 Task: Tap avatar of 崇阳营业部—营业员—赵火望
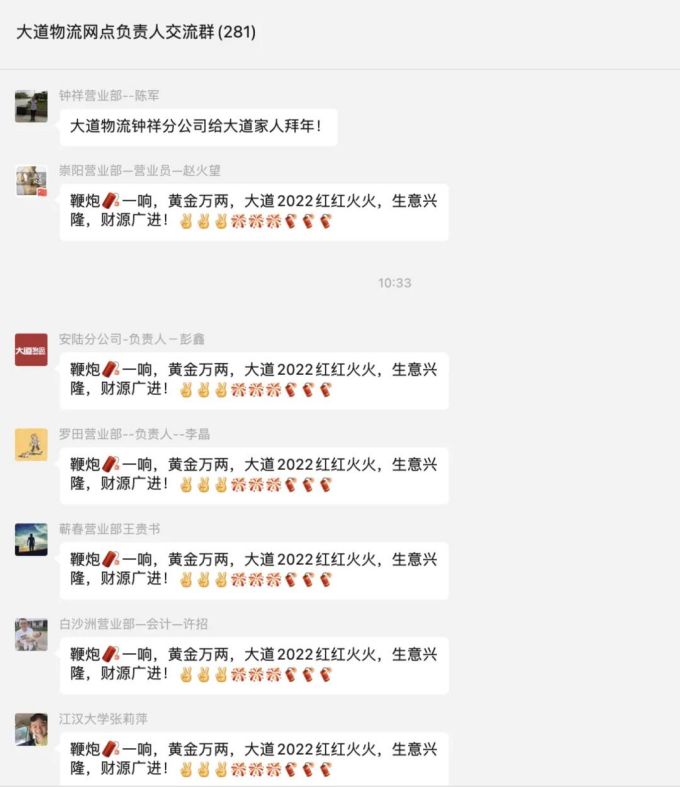[x=31, y=181]
